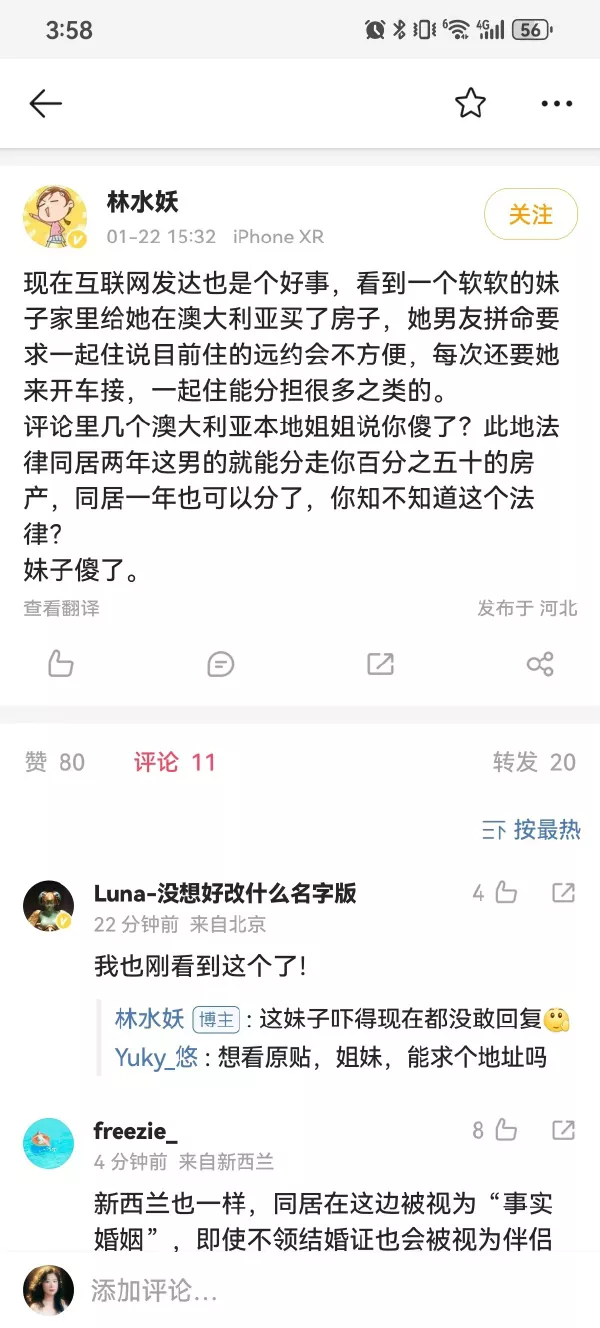The image size is (600, 1328).
Task: Go back using the arrow icon
Action: pyautogui.click(x=46, y=103)
